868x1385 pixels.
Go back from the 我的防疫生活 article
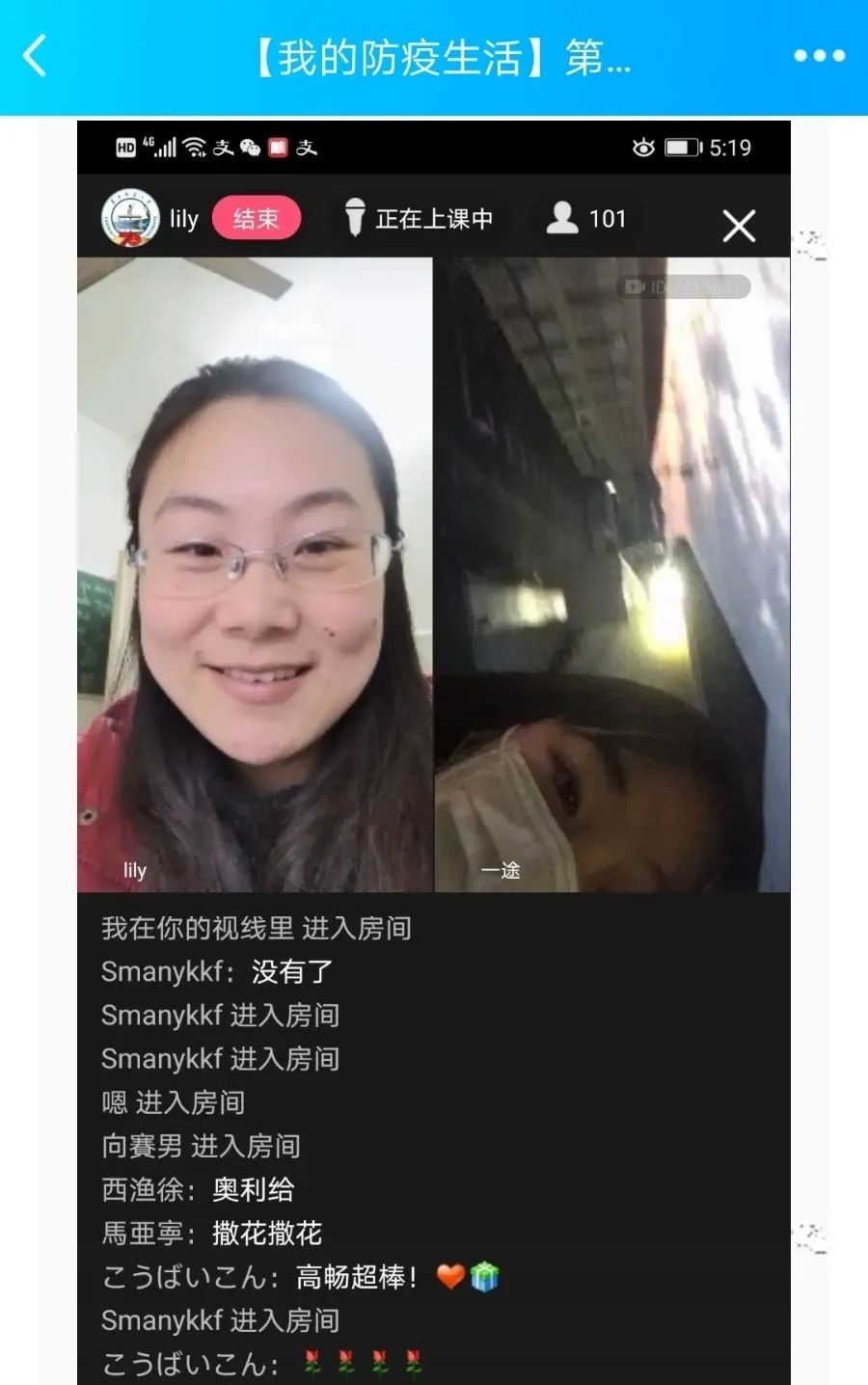pos(35,56)
